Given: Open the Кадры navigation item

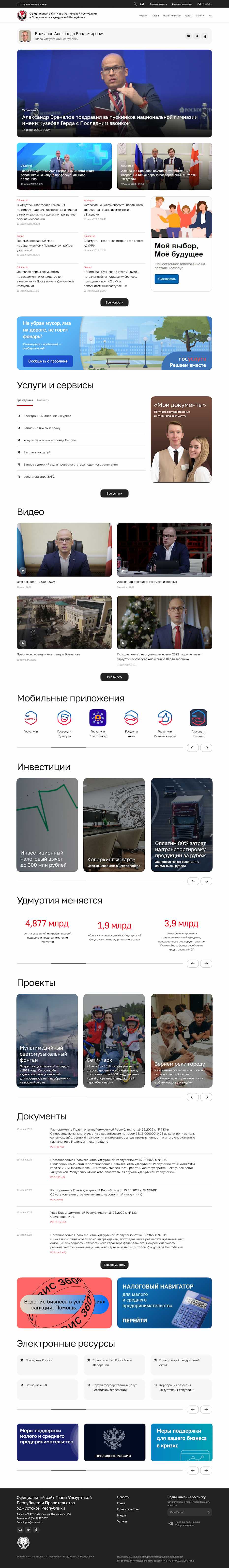Looking at the screenshot, I should pos(188,15).
